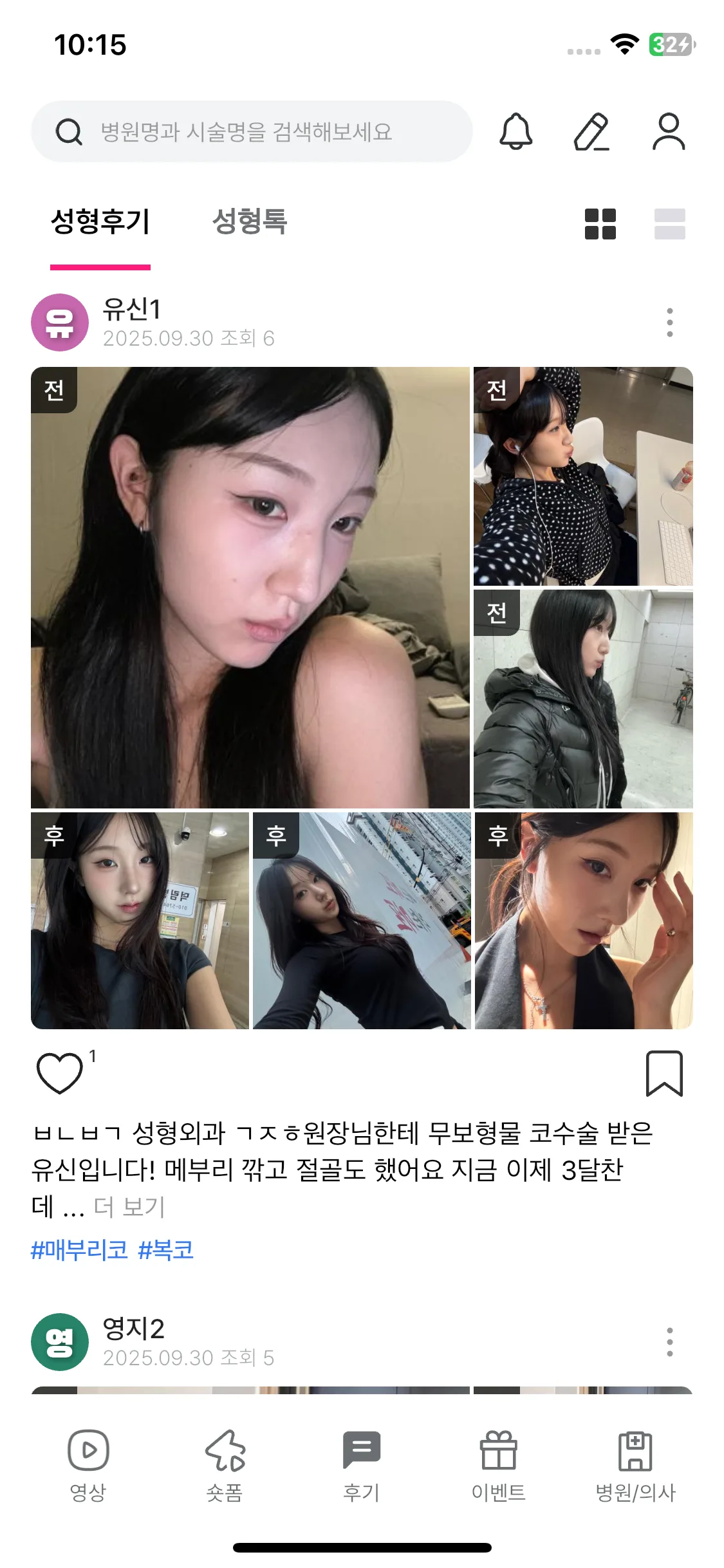Viewport: 724px width, 1568px height.
Task: Switch to grid view layout
Action: [600, 224]
